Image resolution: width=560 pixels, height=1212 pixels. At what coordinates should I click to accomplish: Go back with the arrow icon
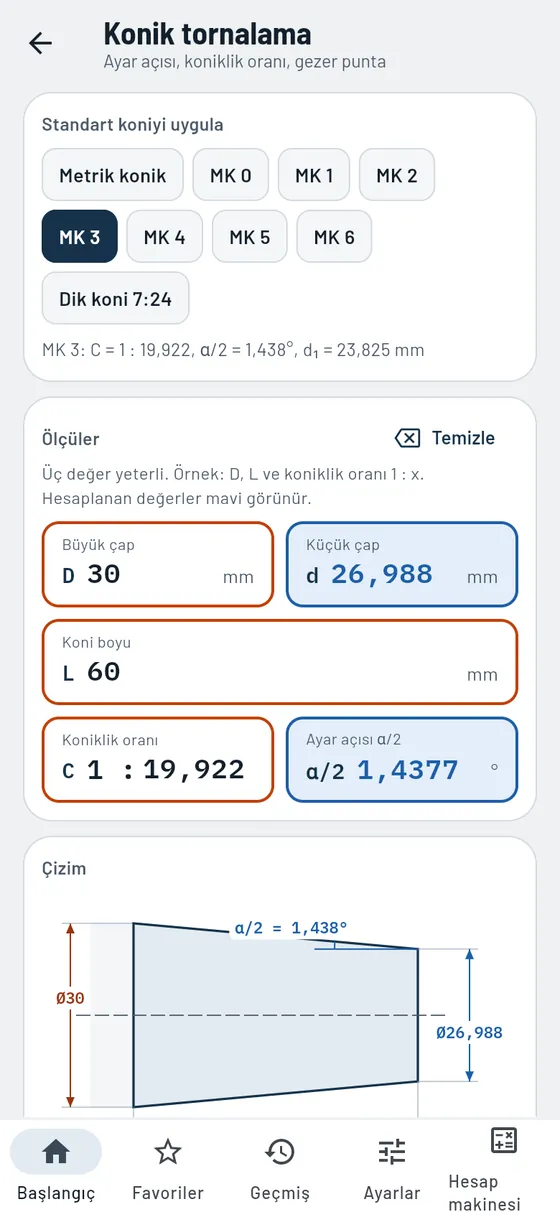[40, 43]
